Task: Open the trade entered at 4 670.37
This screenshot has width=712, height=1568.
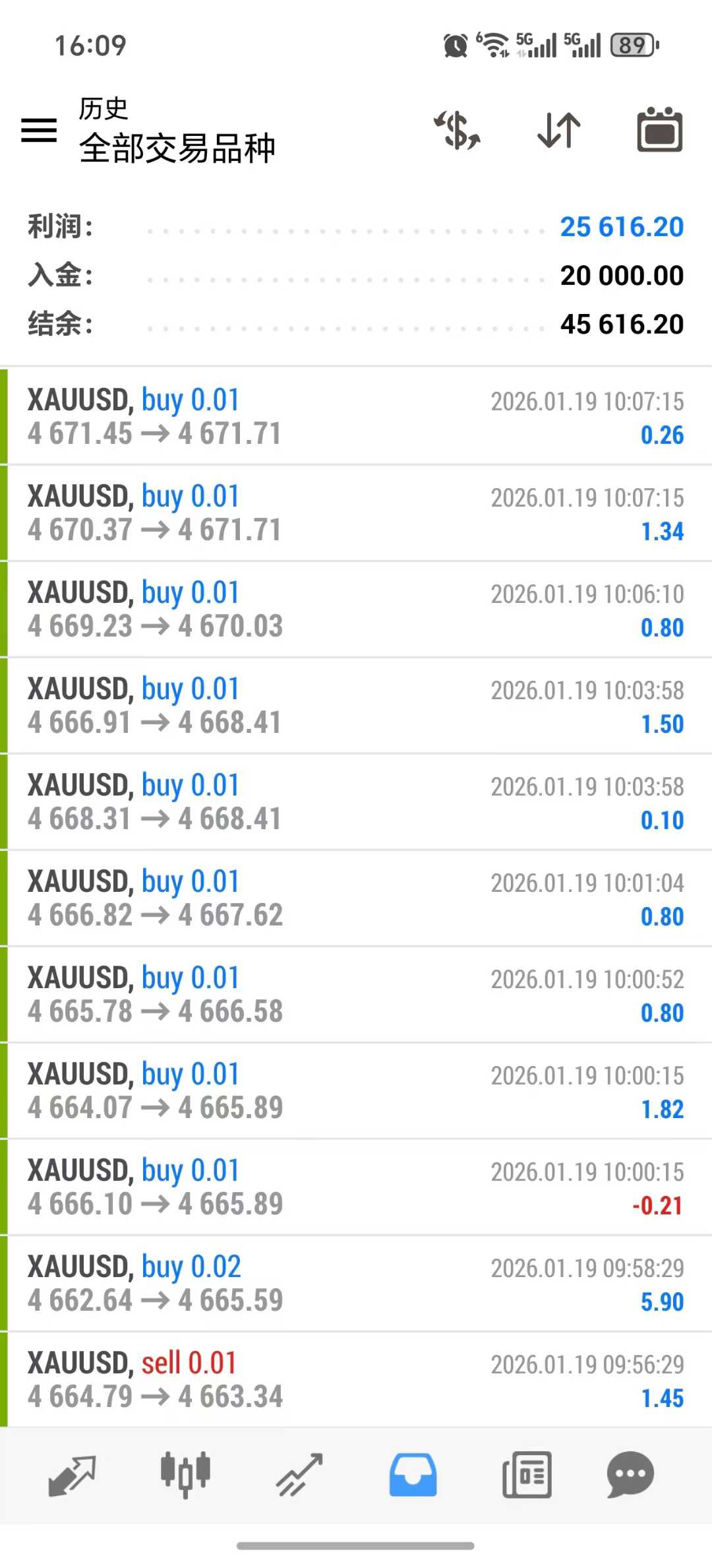Action: click(356, 513)
